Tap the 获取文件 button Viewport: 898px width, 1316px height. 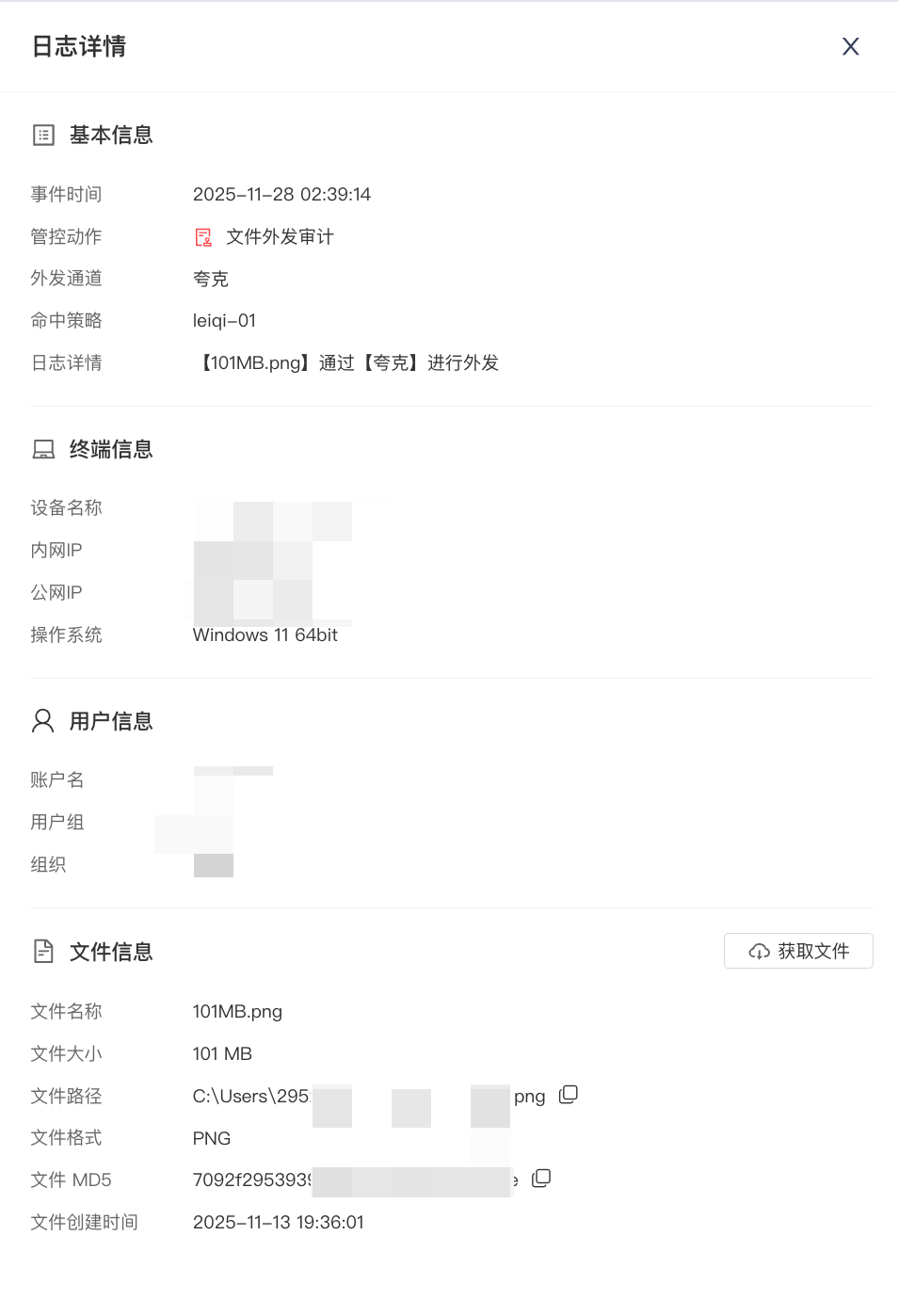click(798, 951)
